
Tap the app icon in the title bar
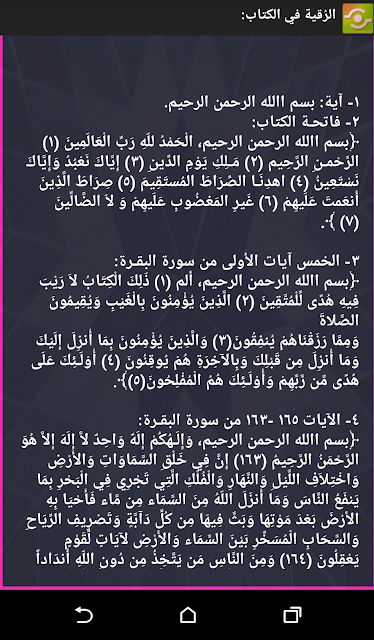click(357, 18)
